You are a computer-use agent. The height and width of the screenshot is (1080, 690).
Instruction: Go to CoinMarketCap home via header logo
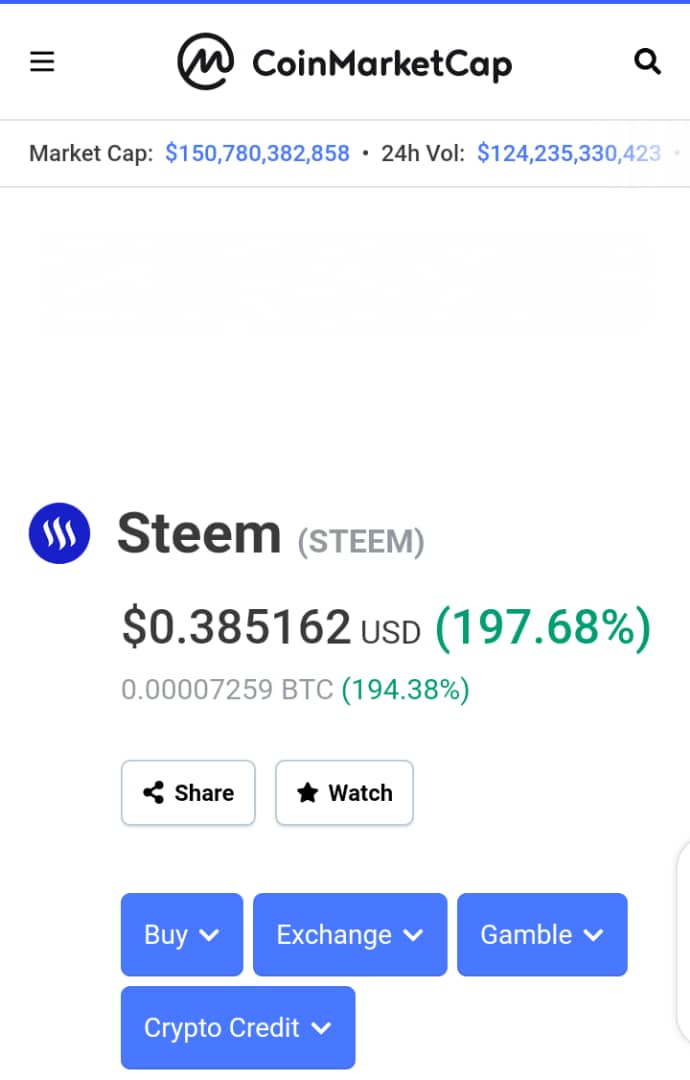click(344, 62)
